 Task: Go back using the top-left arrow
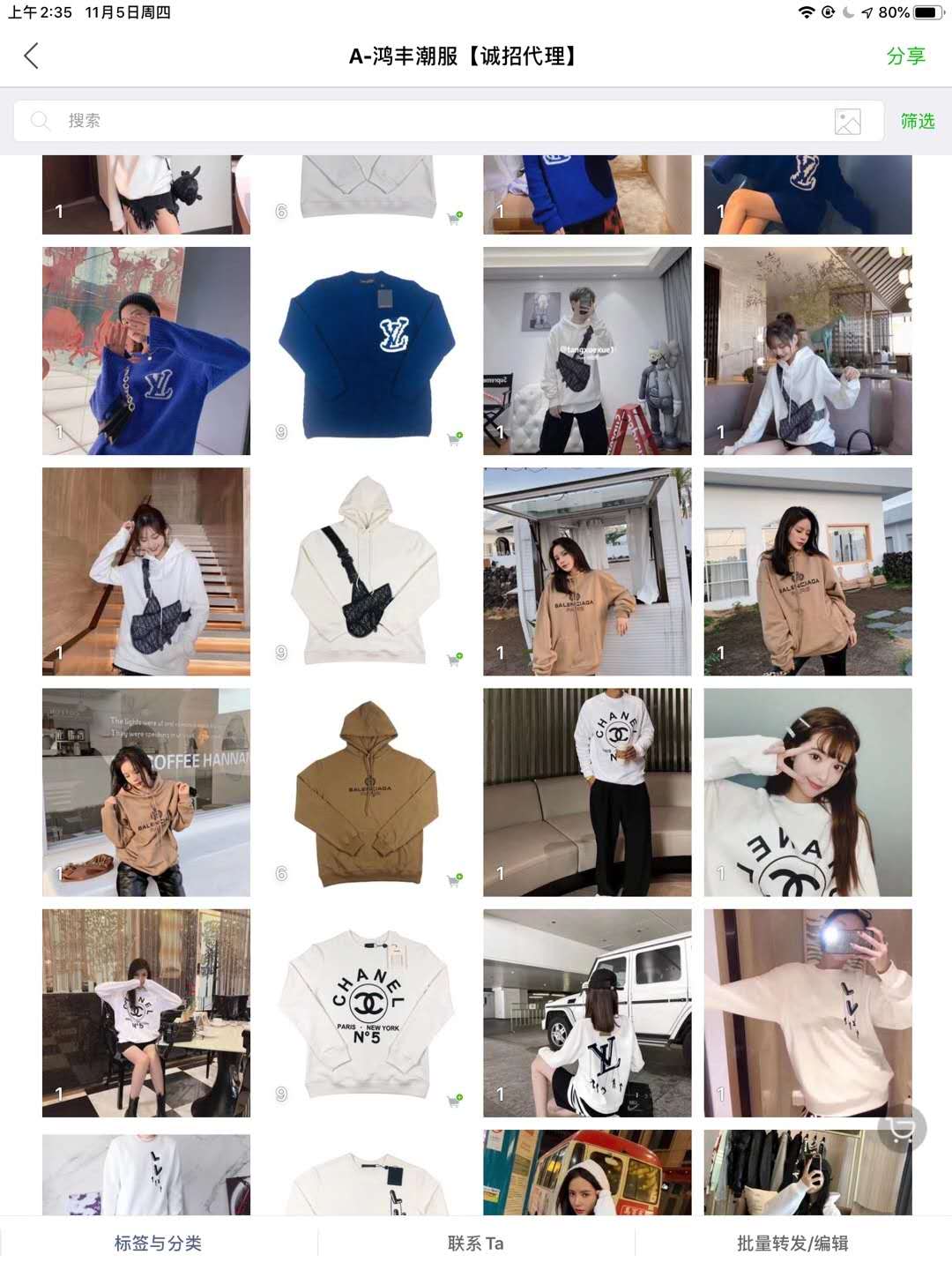click(x=32, y=56)
